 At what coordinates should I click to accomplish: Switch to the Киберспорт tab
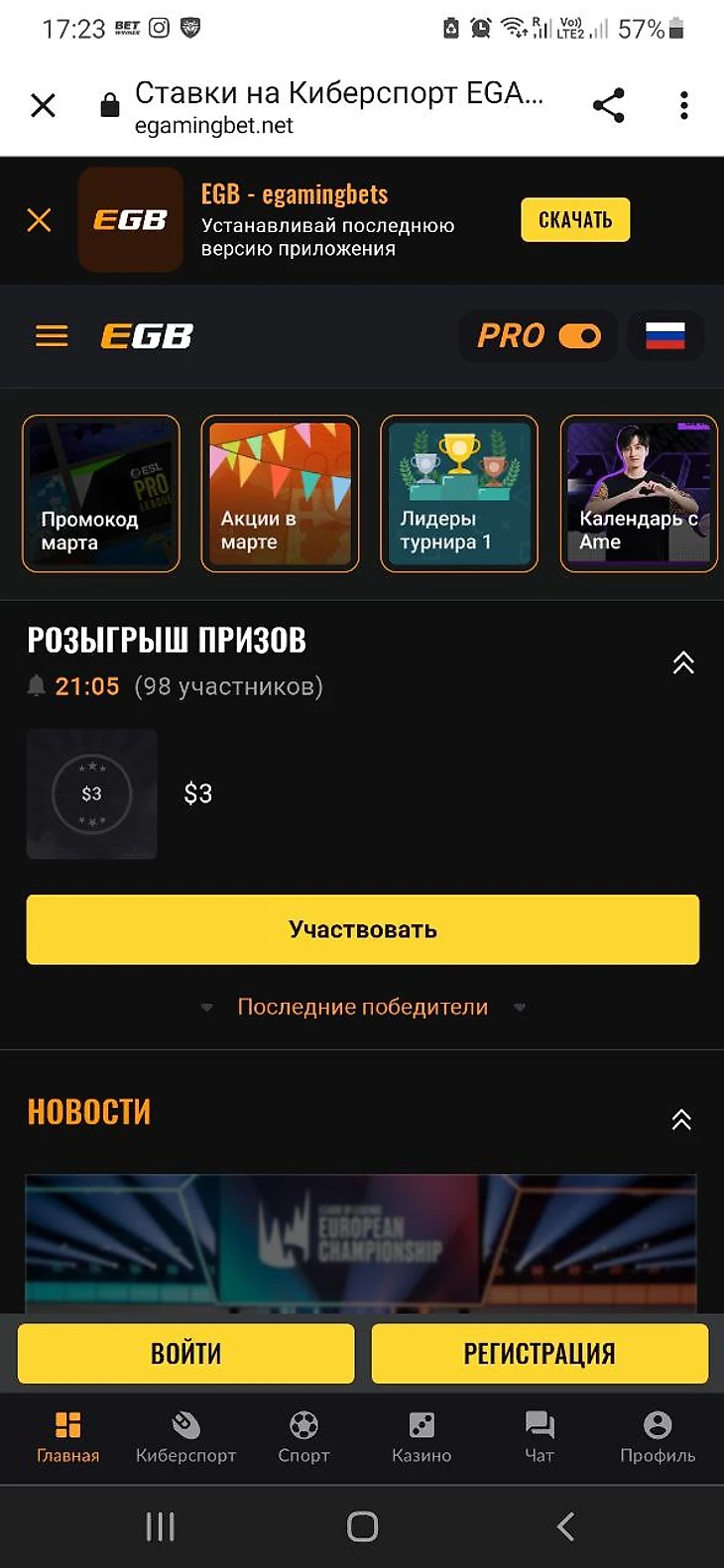click(x=185, y=1437)
